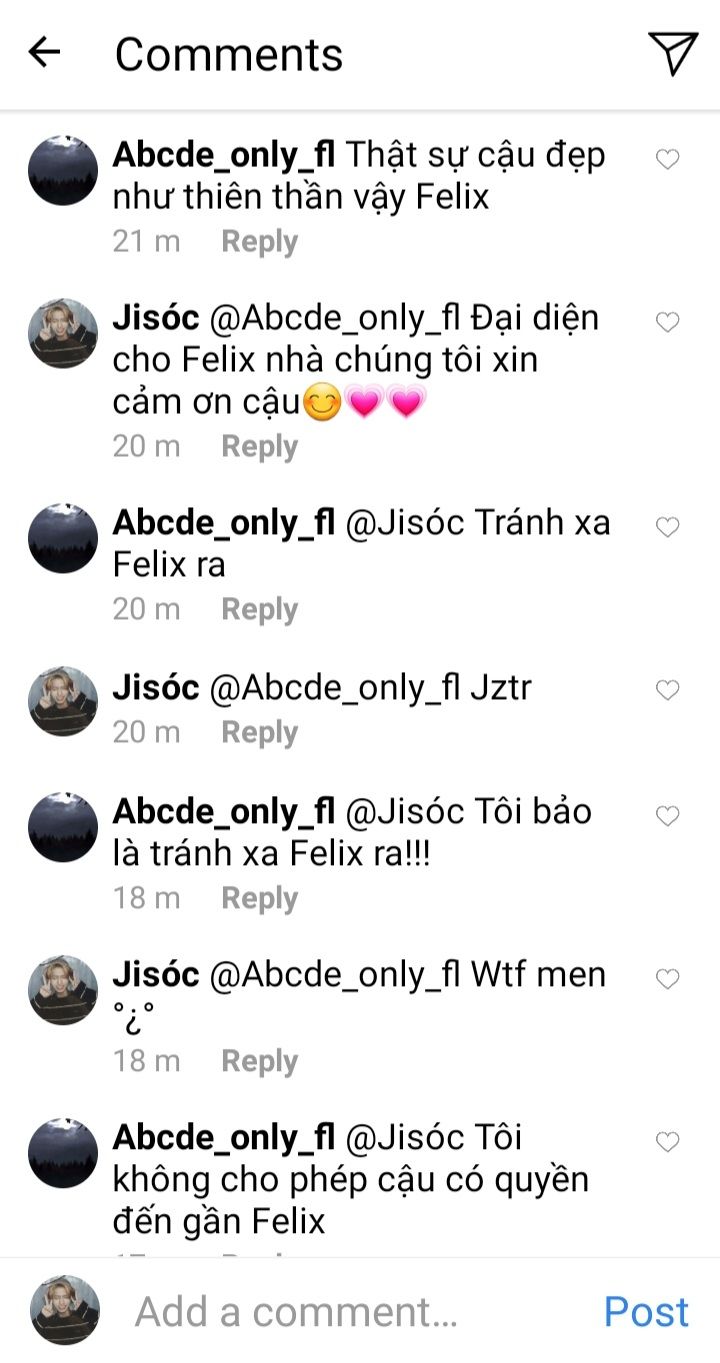The height and width of the screenshot is (1363, 720).
Task: Like Jisóc's 'Đại diện cho Felix' comment
Action: (667, 322)
